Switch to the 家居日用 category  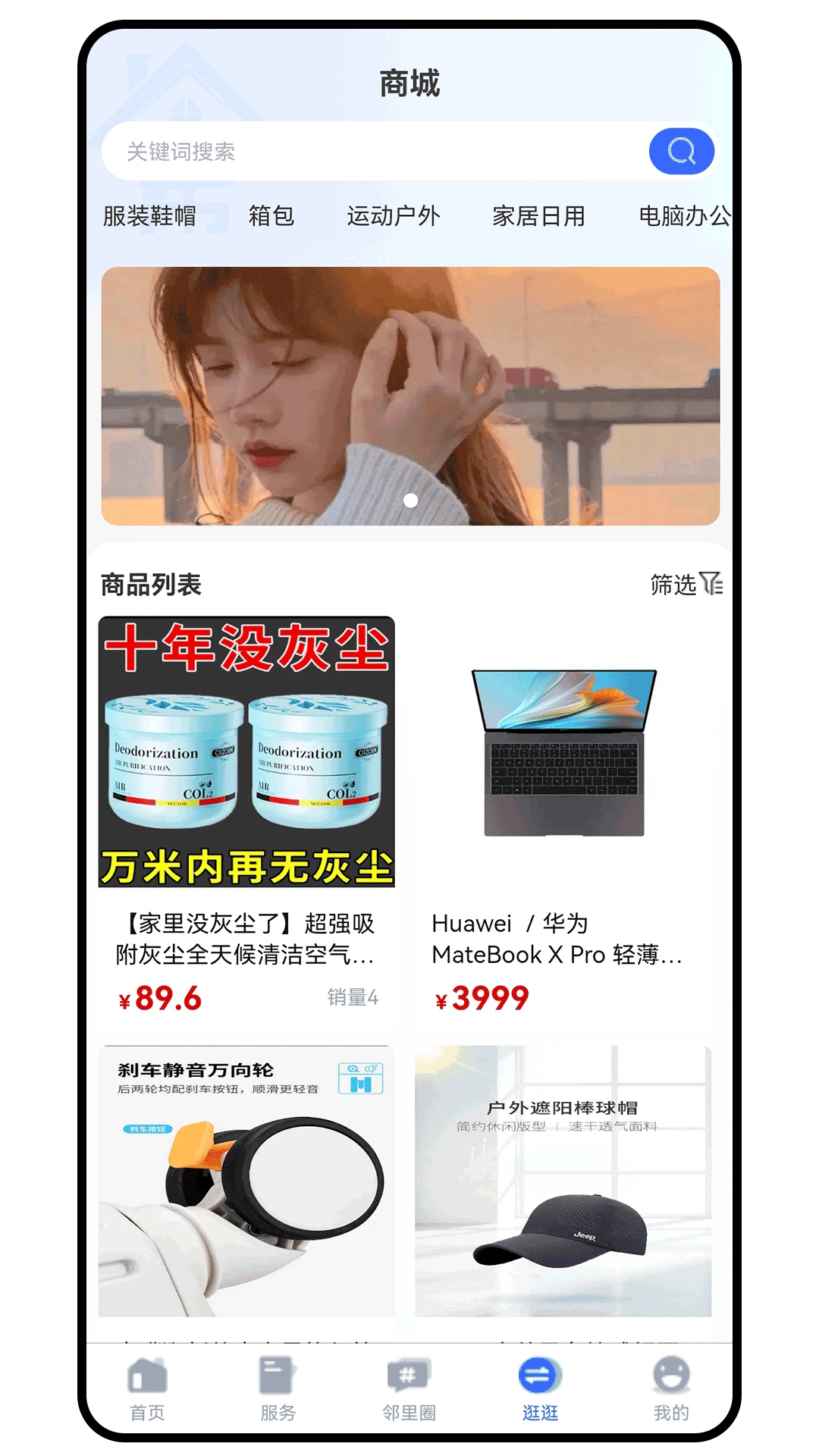tap(538, 216)
